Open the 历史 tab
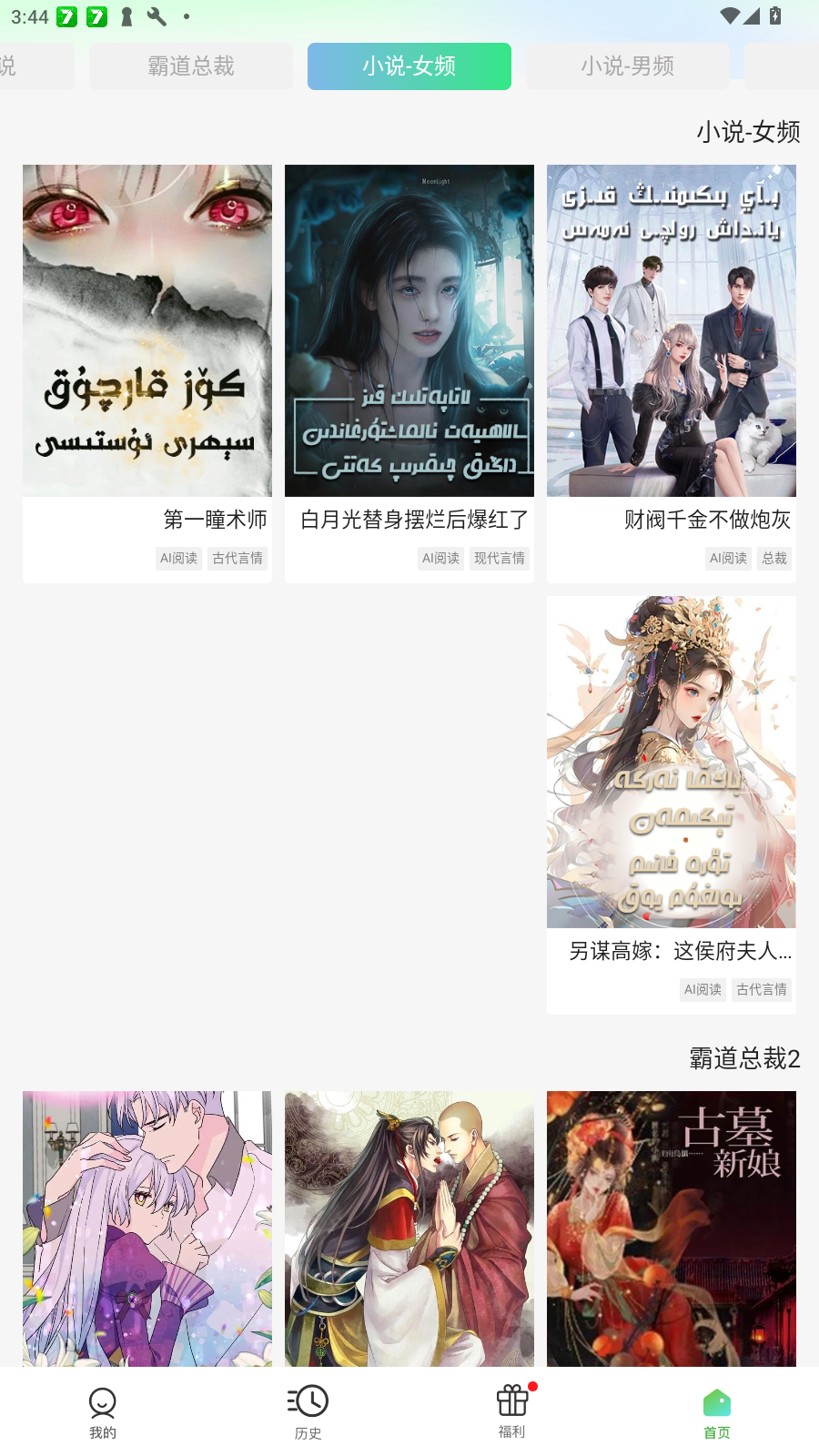Image resolution: width=819 pixels, height=1456 pixels. (308, 1411)
